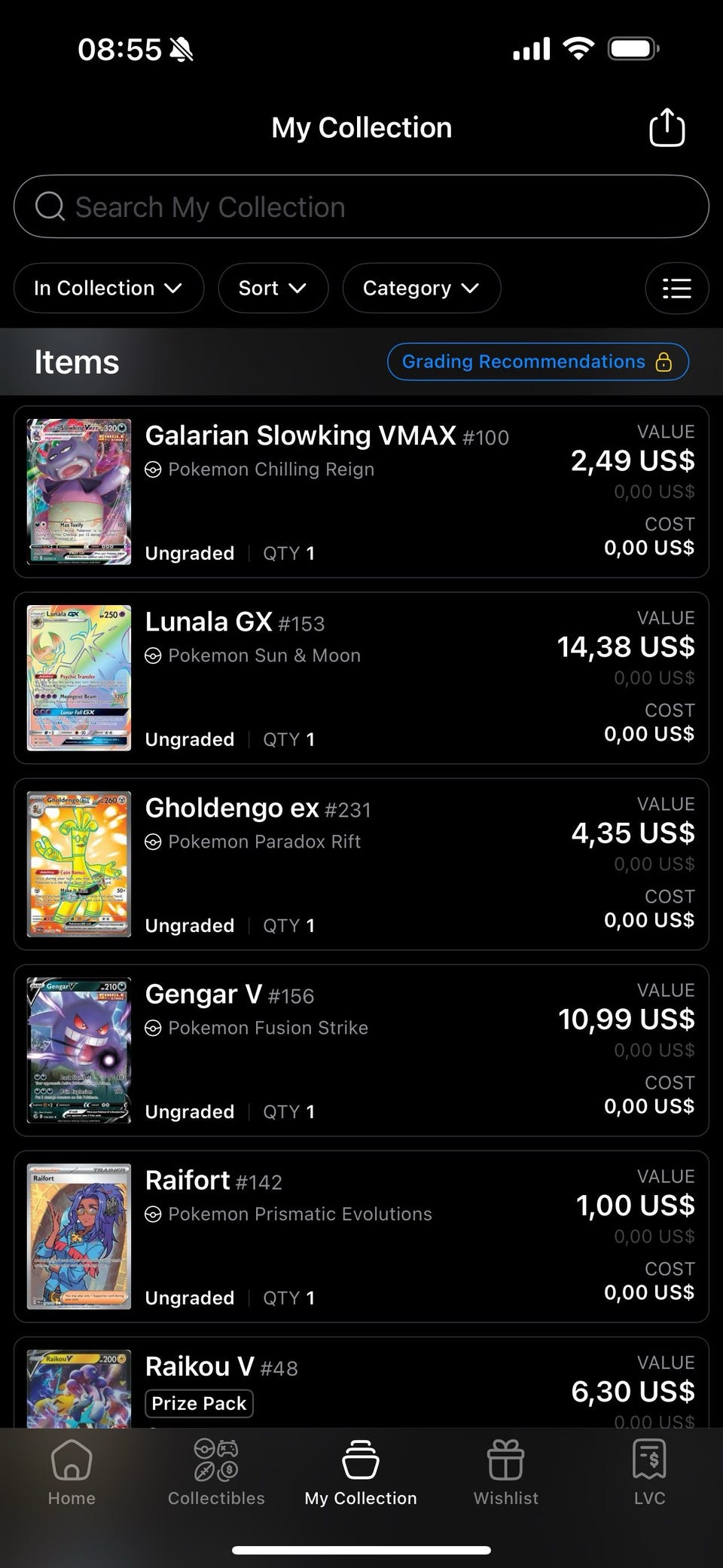Open the Wishlist tab
723x1568 pixels.
tap(505, 1472)
